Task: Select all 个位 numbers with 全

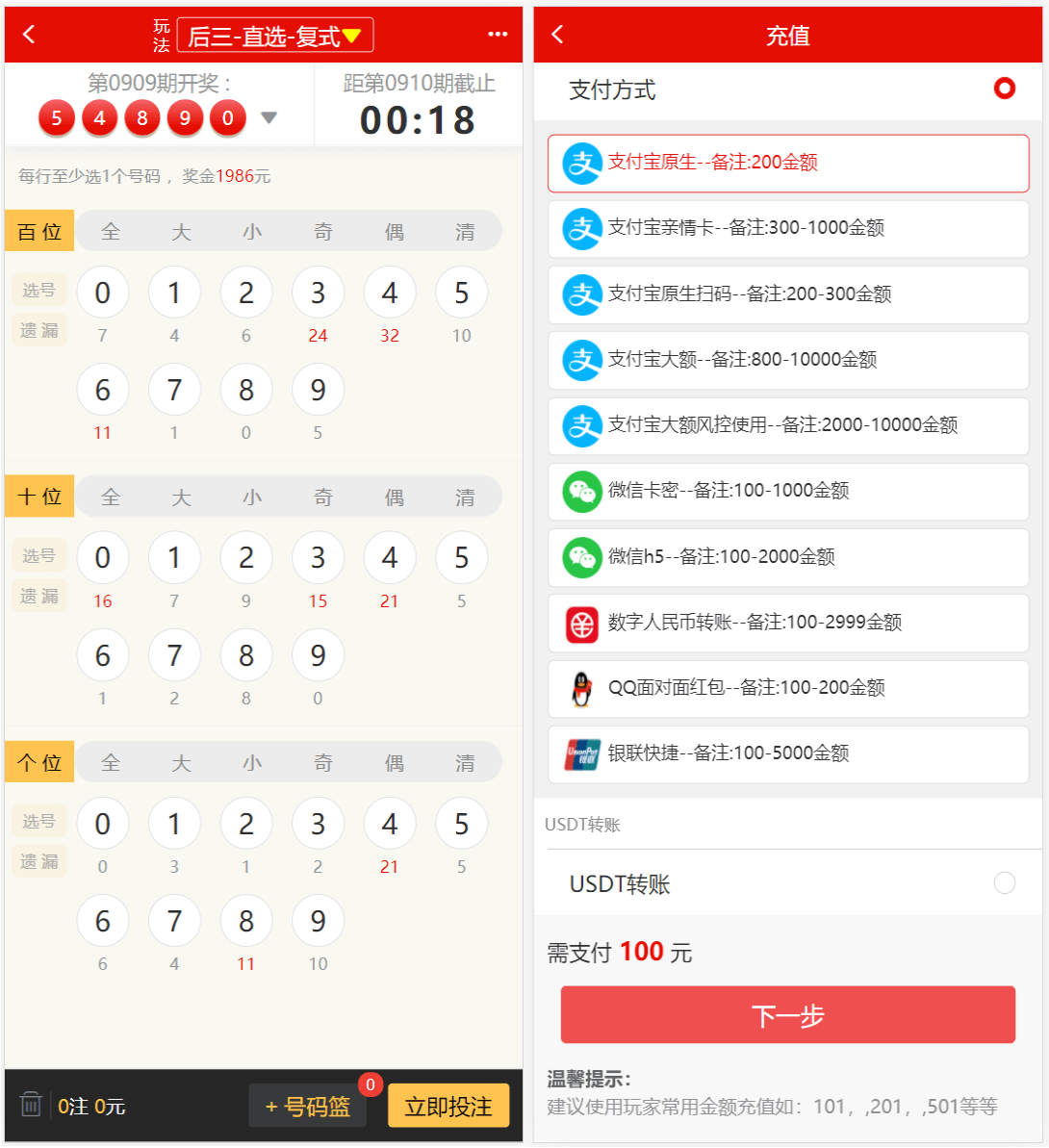Action: pos(111,763)
